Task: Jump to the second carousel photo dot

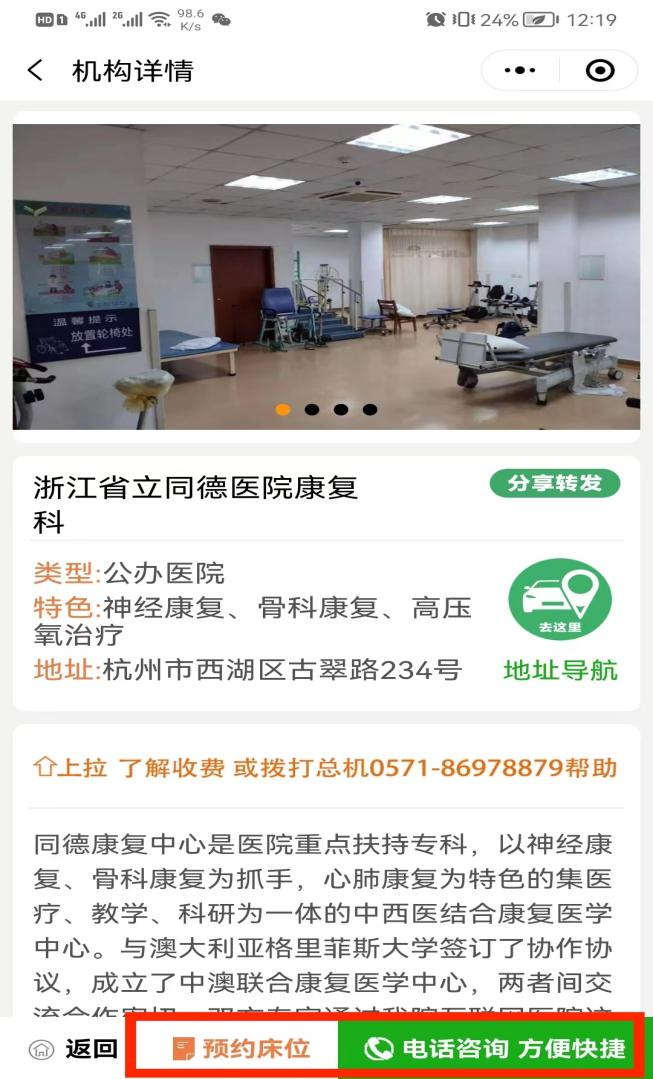Action: (x=312, y=409)
